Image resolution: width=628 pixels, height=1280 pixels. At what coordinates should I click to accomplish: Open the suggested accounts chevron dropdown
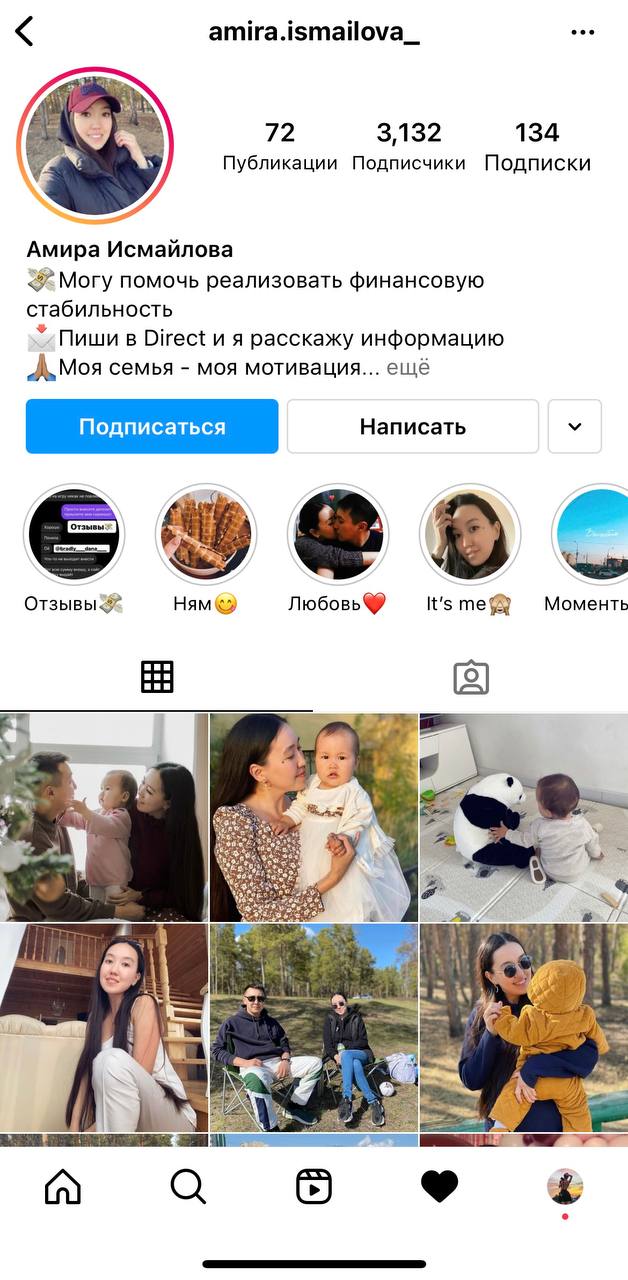[574, 427]
